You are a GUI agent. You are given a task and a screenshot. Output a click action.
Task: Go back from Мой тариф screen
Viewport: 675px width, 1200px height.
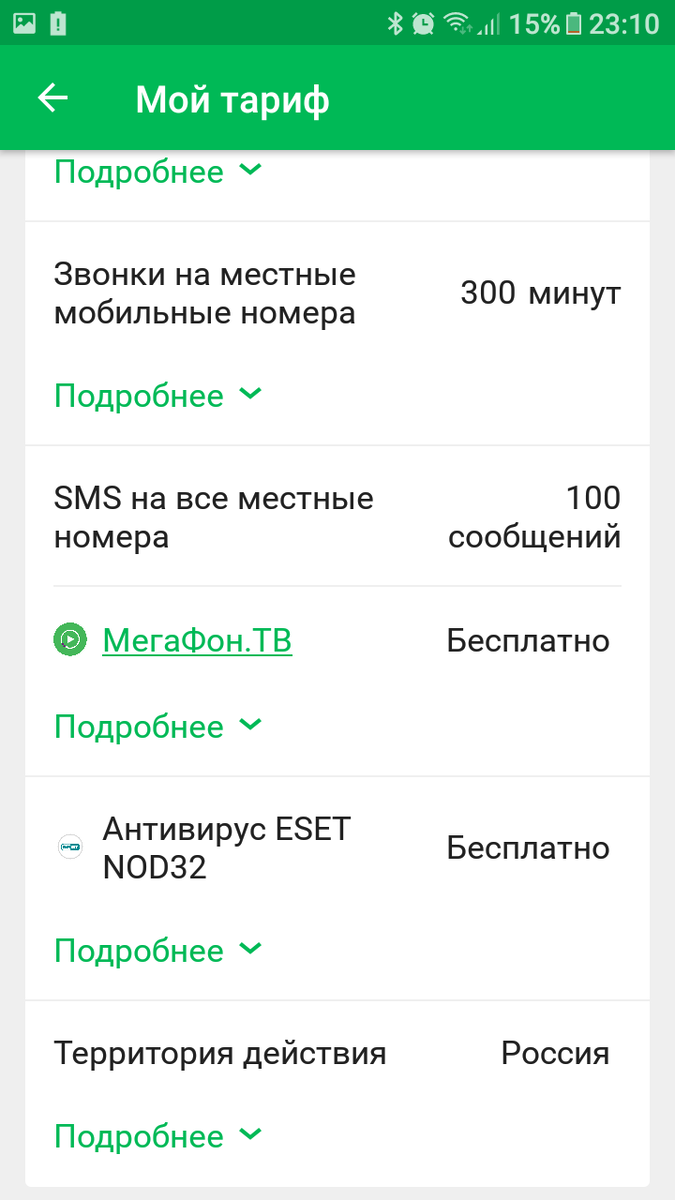tap(52, 98)
